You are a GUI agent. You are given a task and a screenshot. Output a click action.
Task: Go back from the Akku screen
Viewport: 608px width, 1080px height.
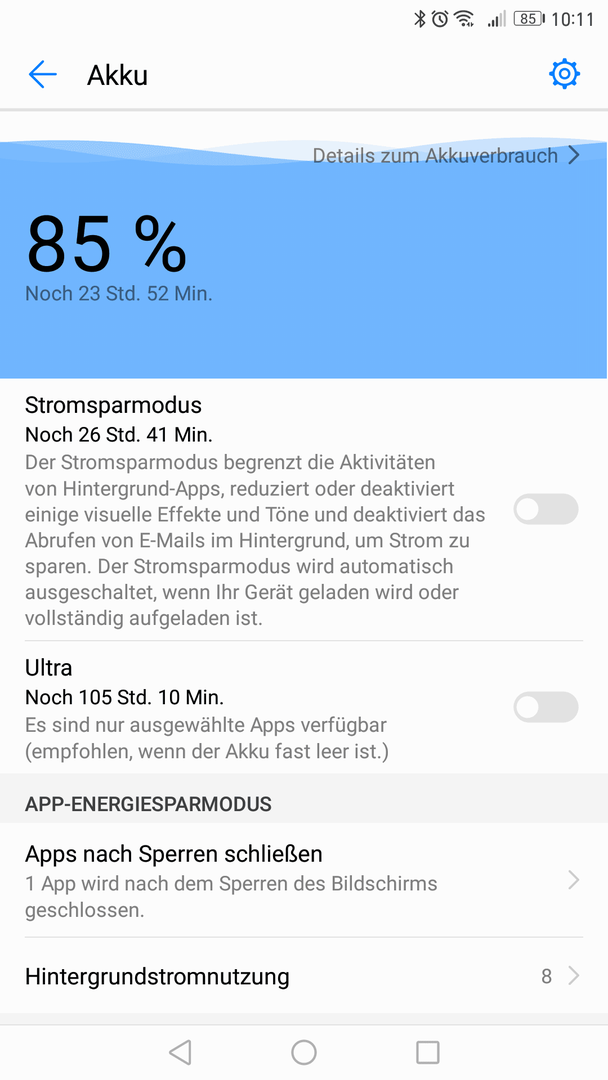(x=43, y=74)
